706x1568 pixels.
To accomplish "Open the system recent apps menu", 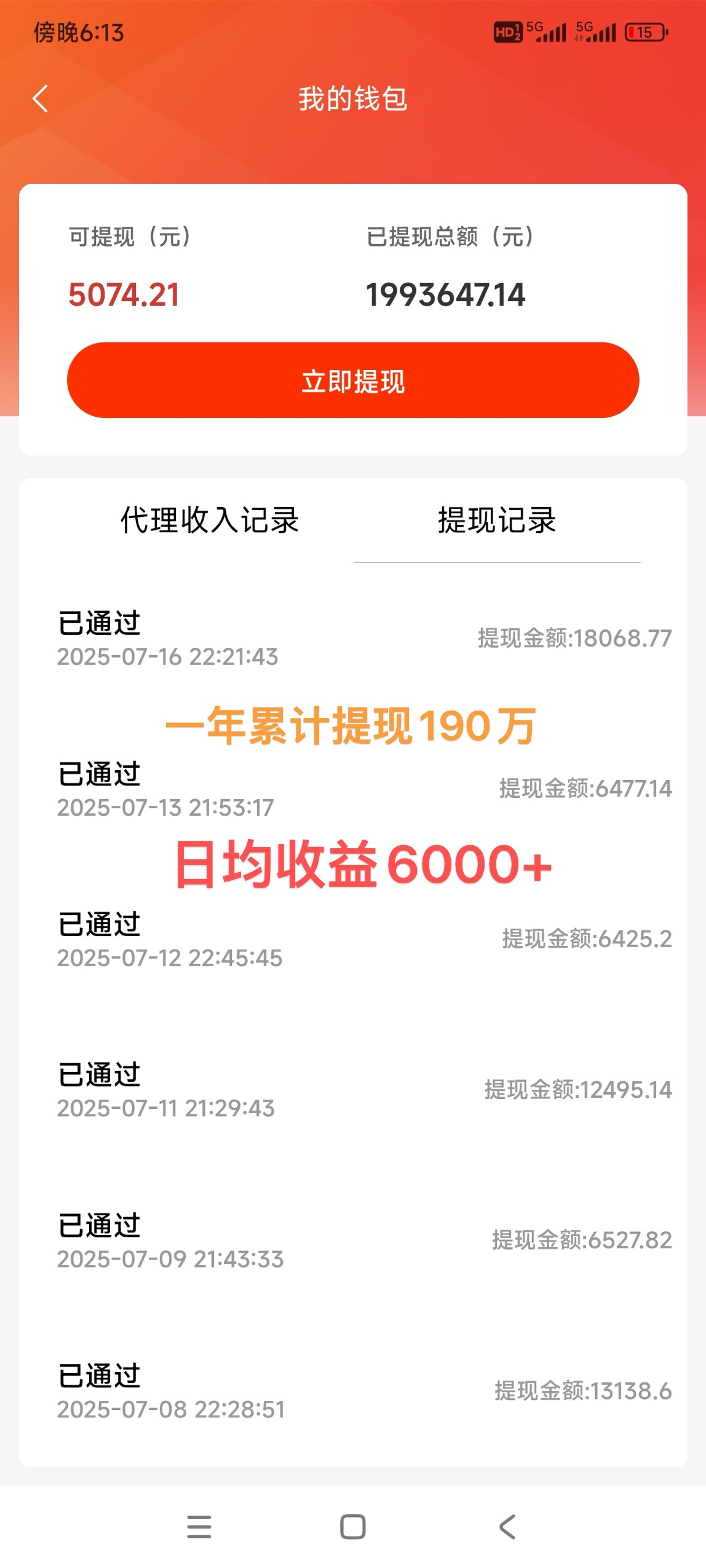I will (x=199, y=1526).
